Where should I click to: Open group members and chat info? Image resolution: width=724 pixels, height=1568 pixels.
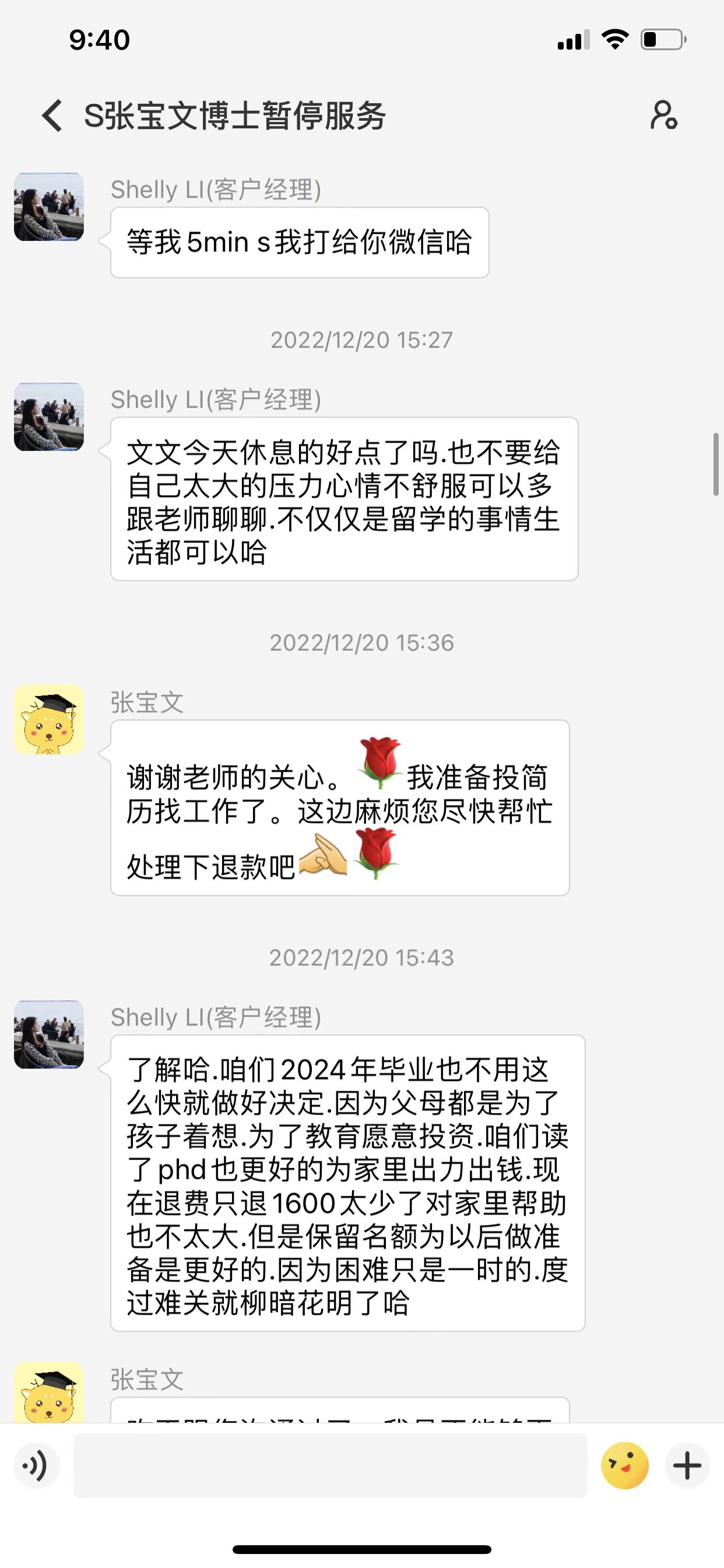coord(663,116)
